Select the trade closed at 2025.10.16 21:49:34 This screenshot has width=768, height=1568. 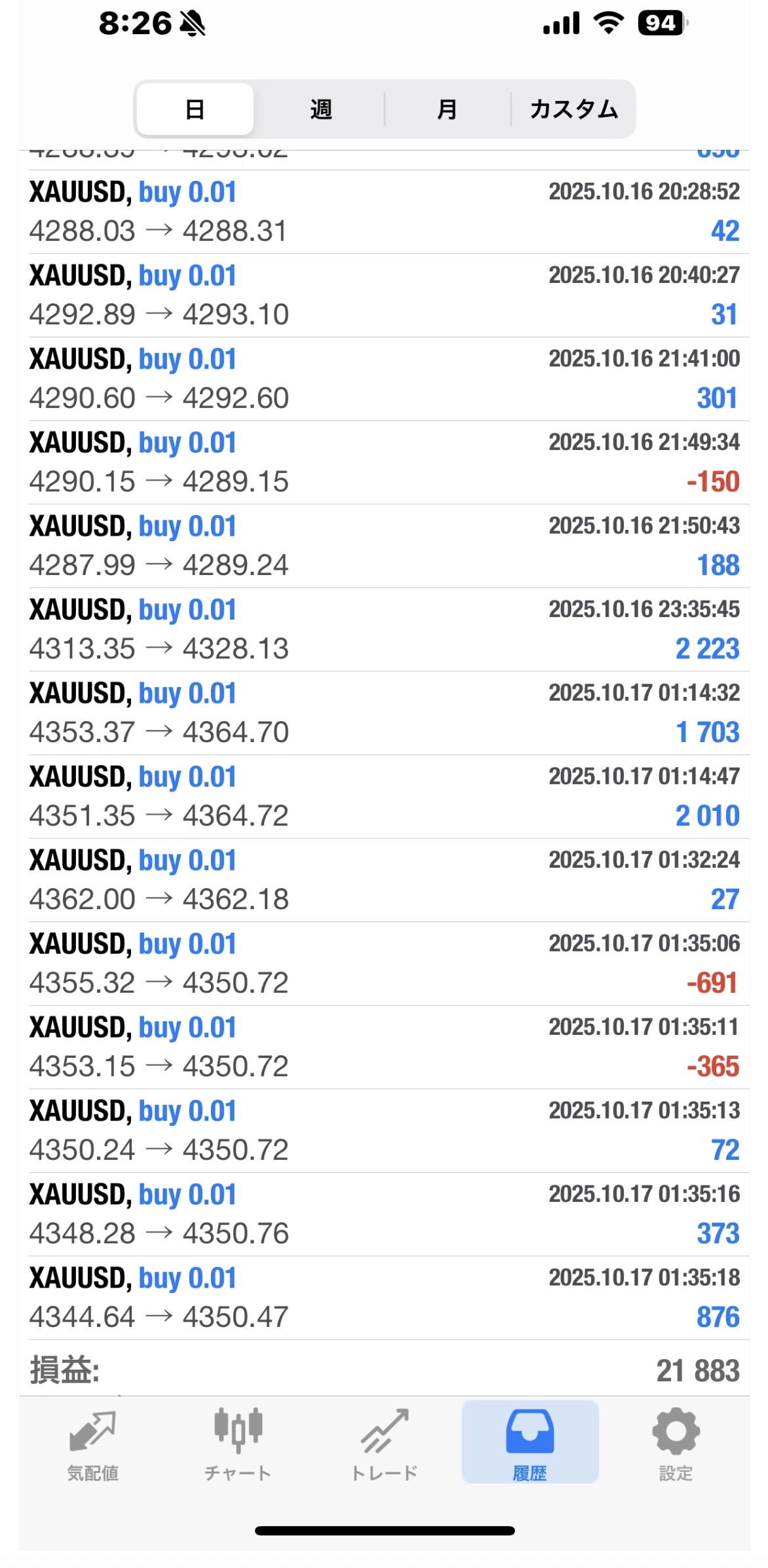coord(384,462)
